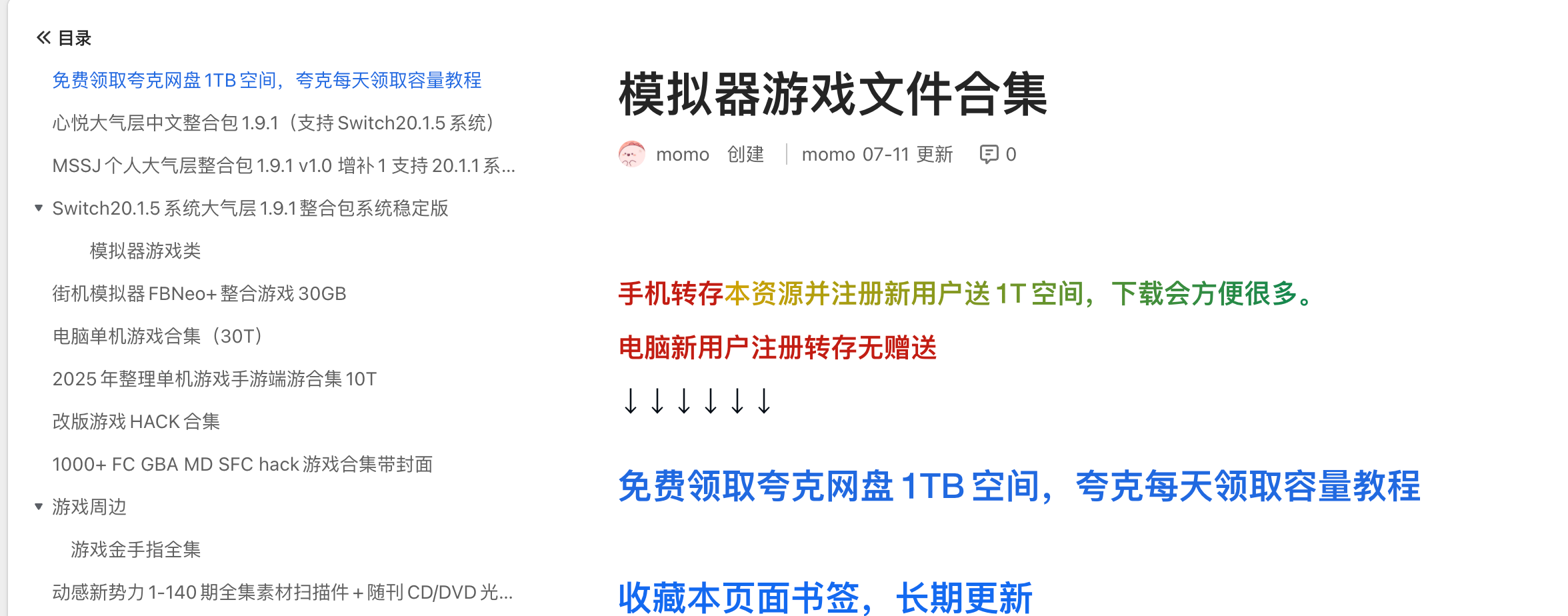Open 游戏金手指全集 sub-entry
Screen dimensions: 1568x616
[136, 550]
